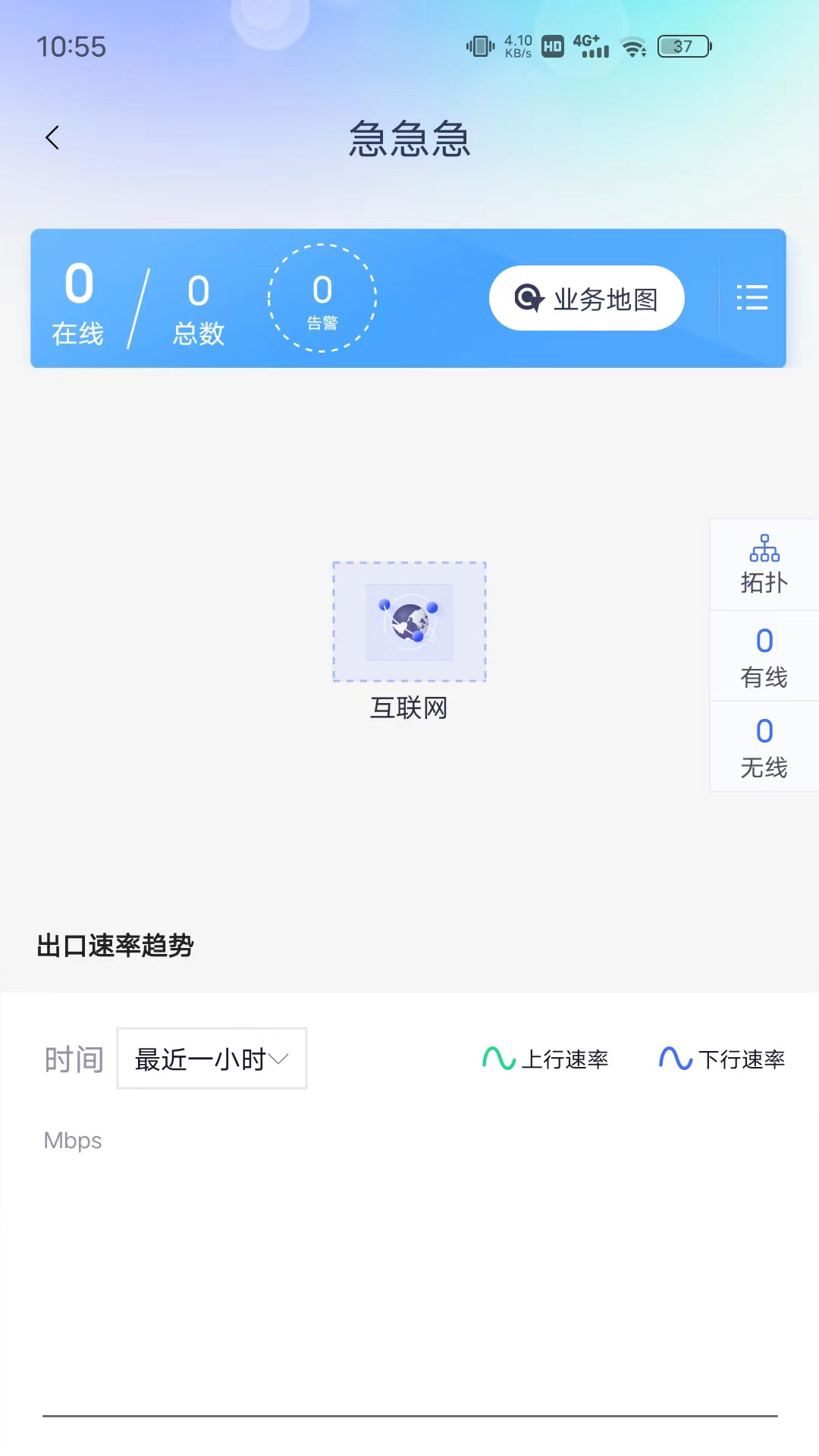Select the 急急急 title bar
The image size is (819, 1456).
point(409,140)
